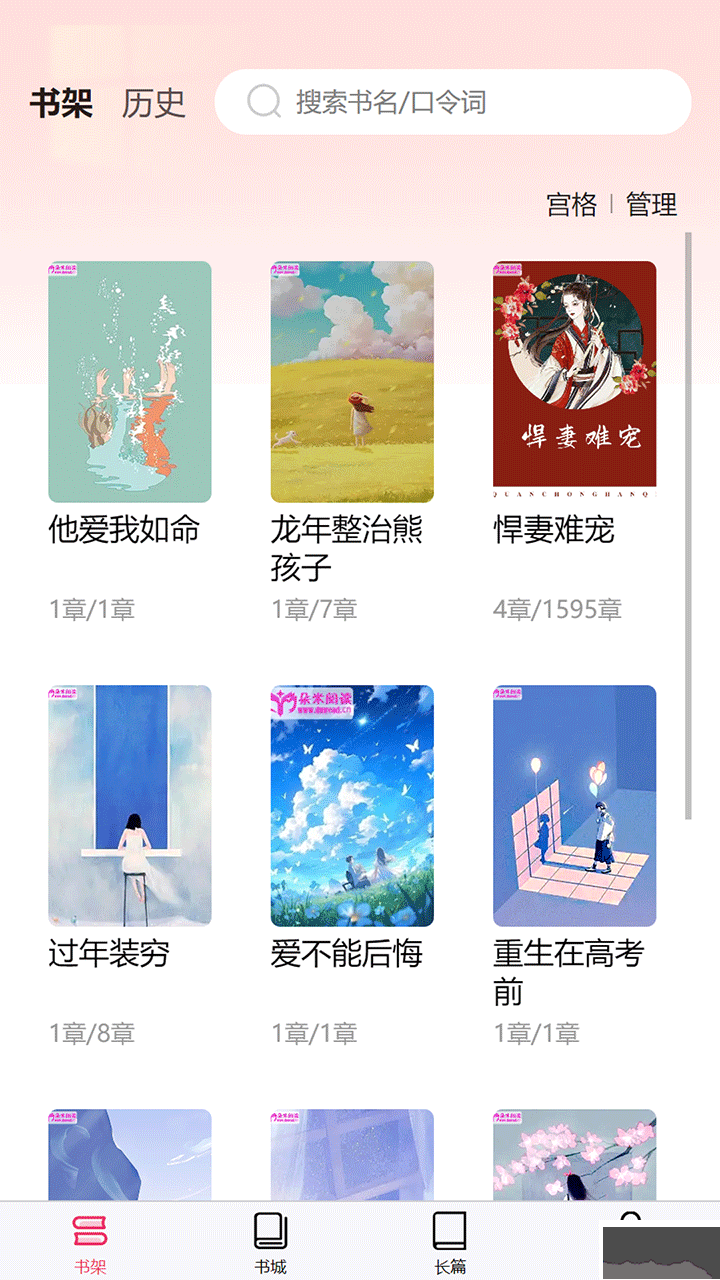720x1280 pixels.
Task: Click the magnifier icon in the search bar
Action: click(262, 102)
